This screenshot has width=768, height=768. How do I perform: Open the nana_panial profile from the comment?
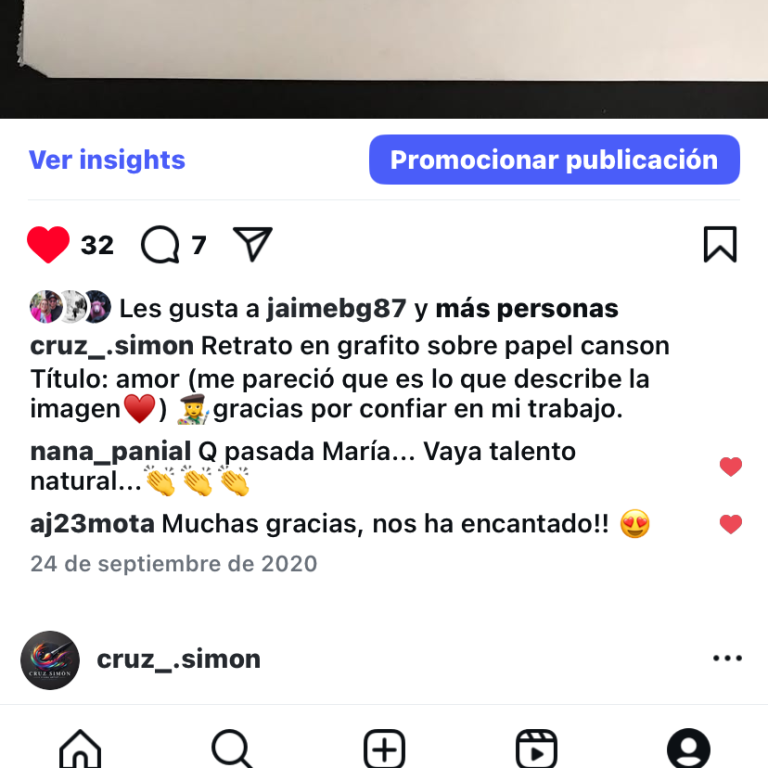point(110,451)
